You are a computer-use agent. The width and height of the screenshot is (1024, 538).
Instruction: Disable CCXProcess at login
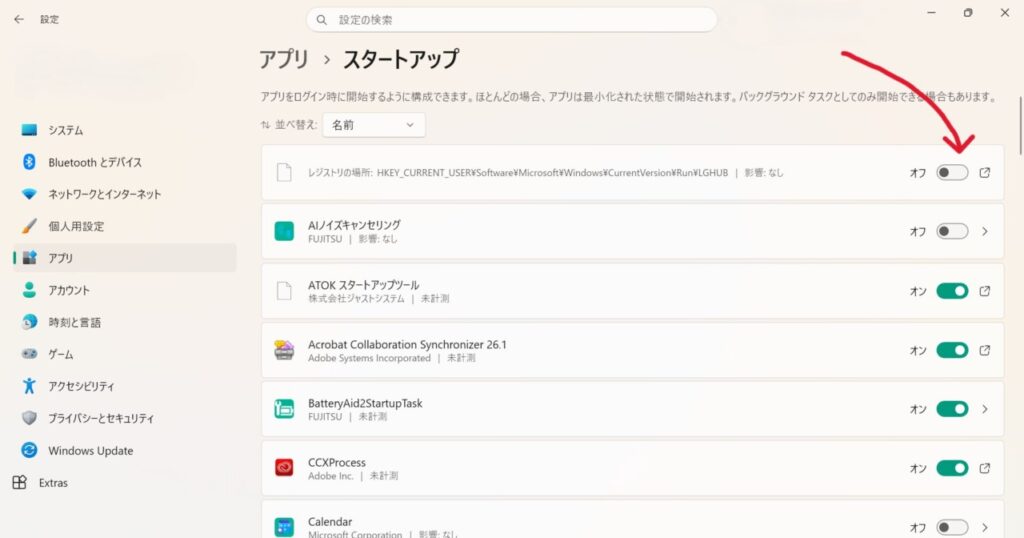951,468
